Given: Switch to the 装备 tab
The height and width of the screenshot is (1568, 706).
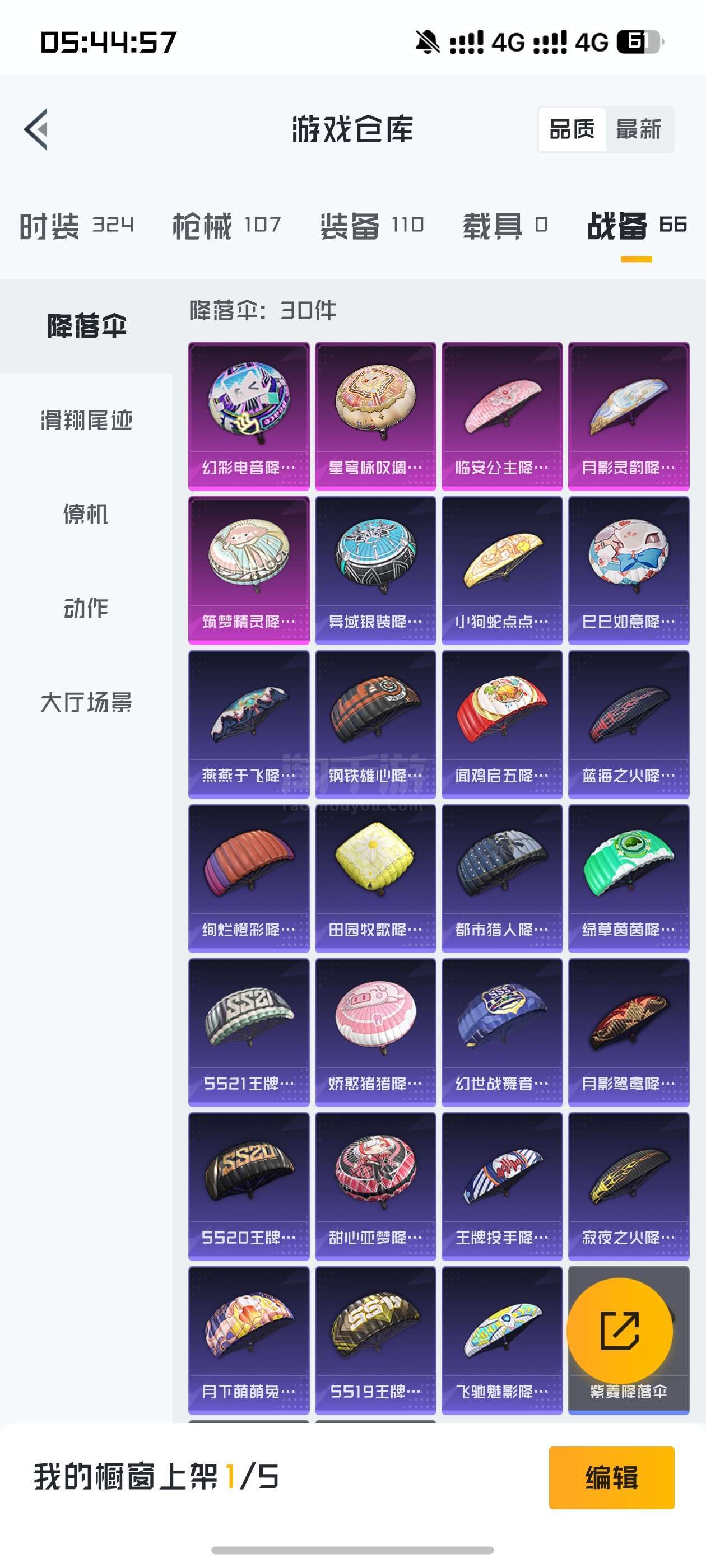Looking at the screenshot, I should [x=371, y=226].
